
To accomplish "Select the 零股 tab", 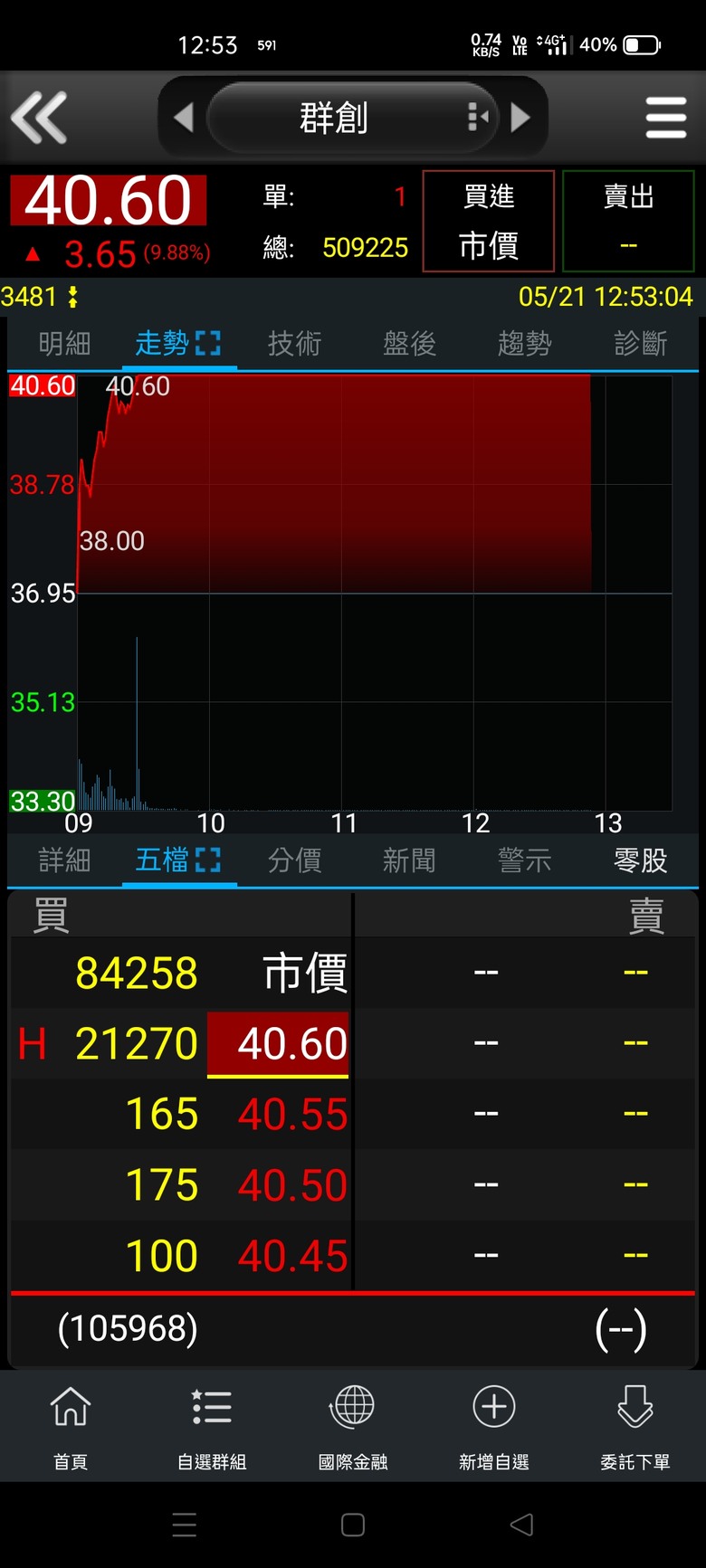I will pos(640,860).
